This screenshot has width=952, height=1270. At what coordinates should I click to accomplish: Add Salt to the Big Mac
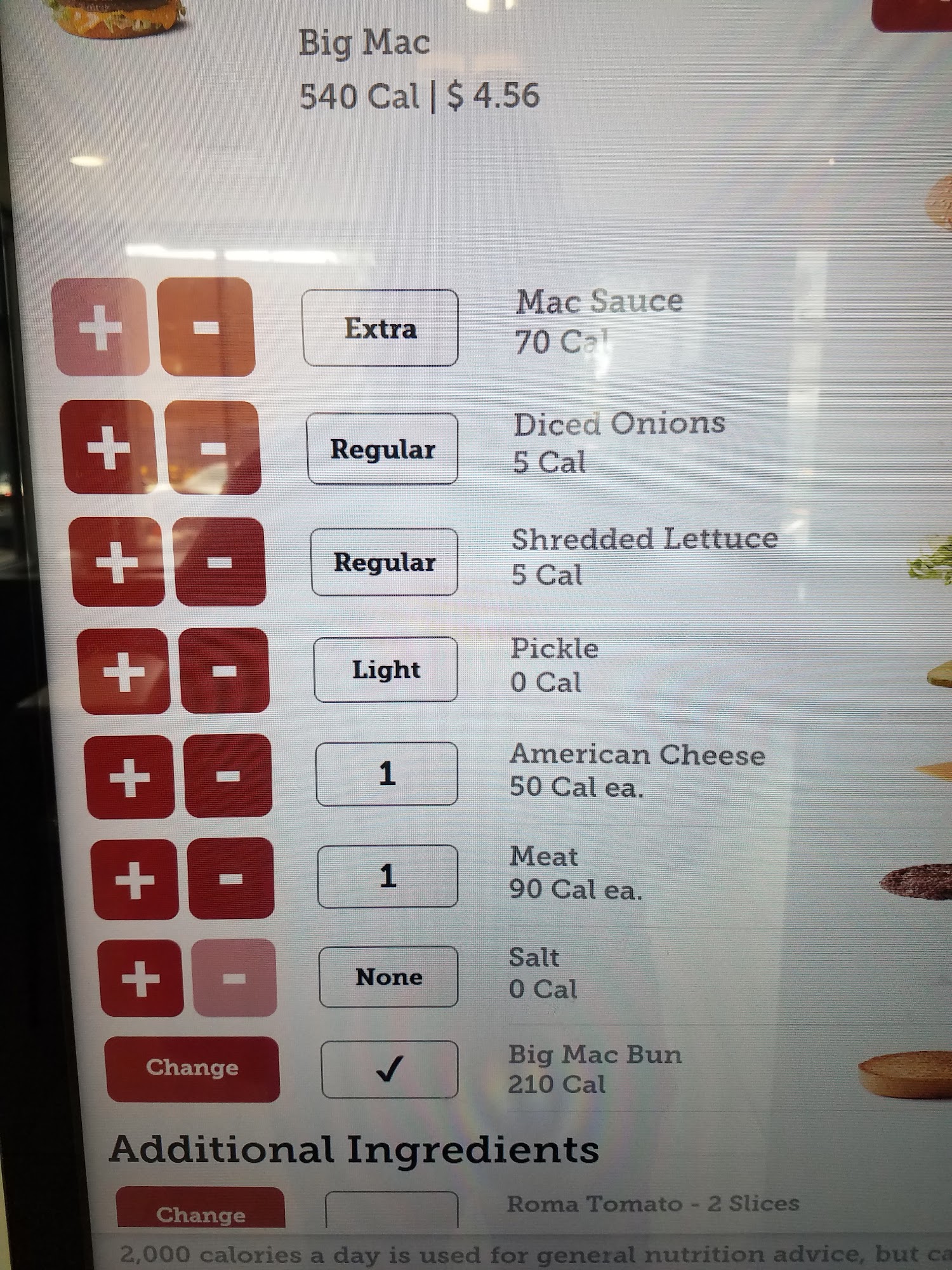pos(141,979)
